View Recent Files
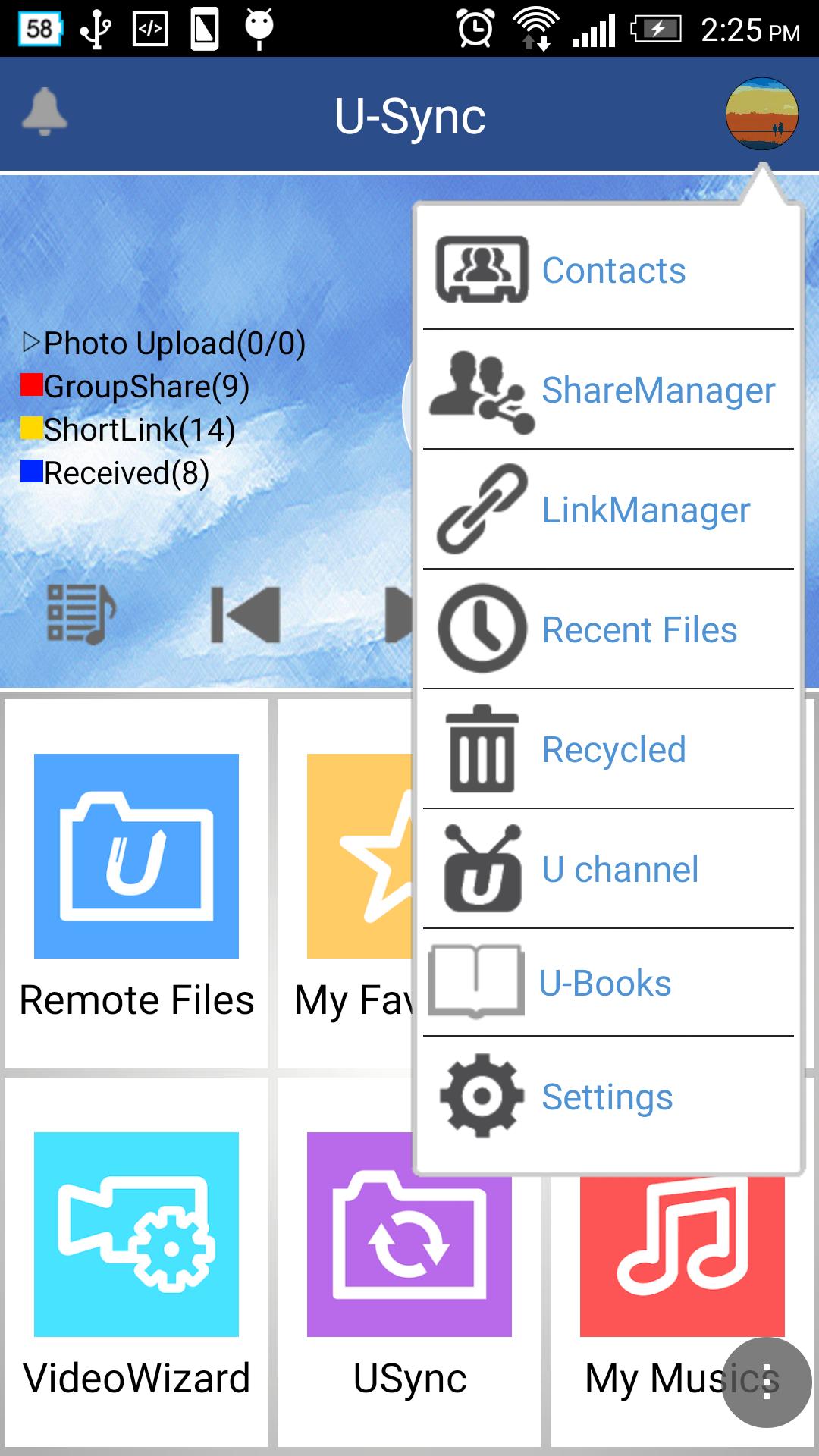 (x=608, y=630)
